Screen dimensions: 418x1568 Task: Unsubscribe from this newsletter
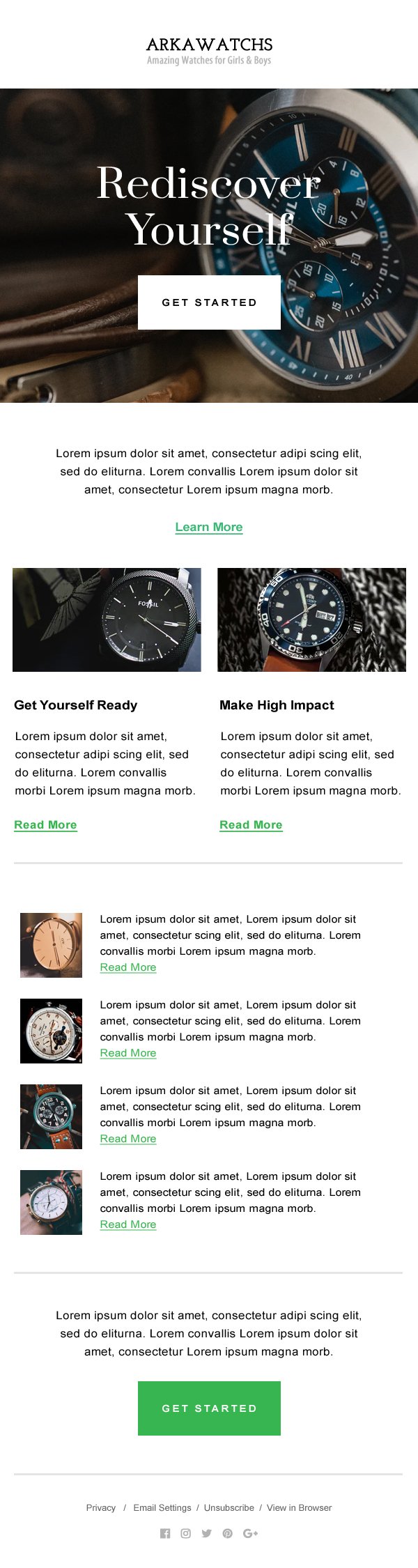[x=229, y=1507]
